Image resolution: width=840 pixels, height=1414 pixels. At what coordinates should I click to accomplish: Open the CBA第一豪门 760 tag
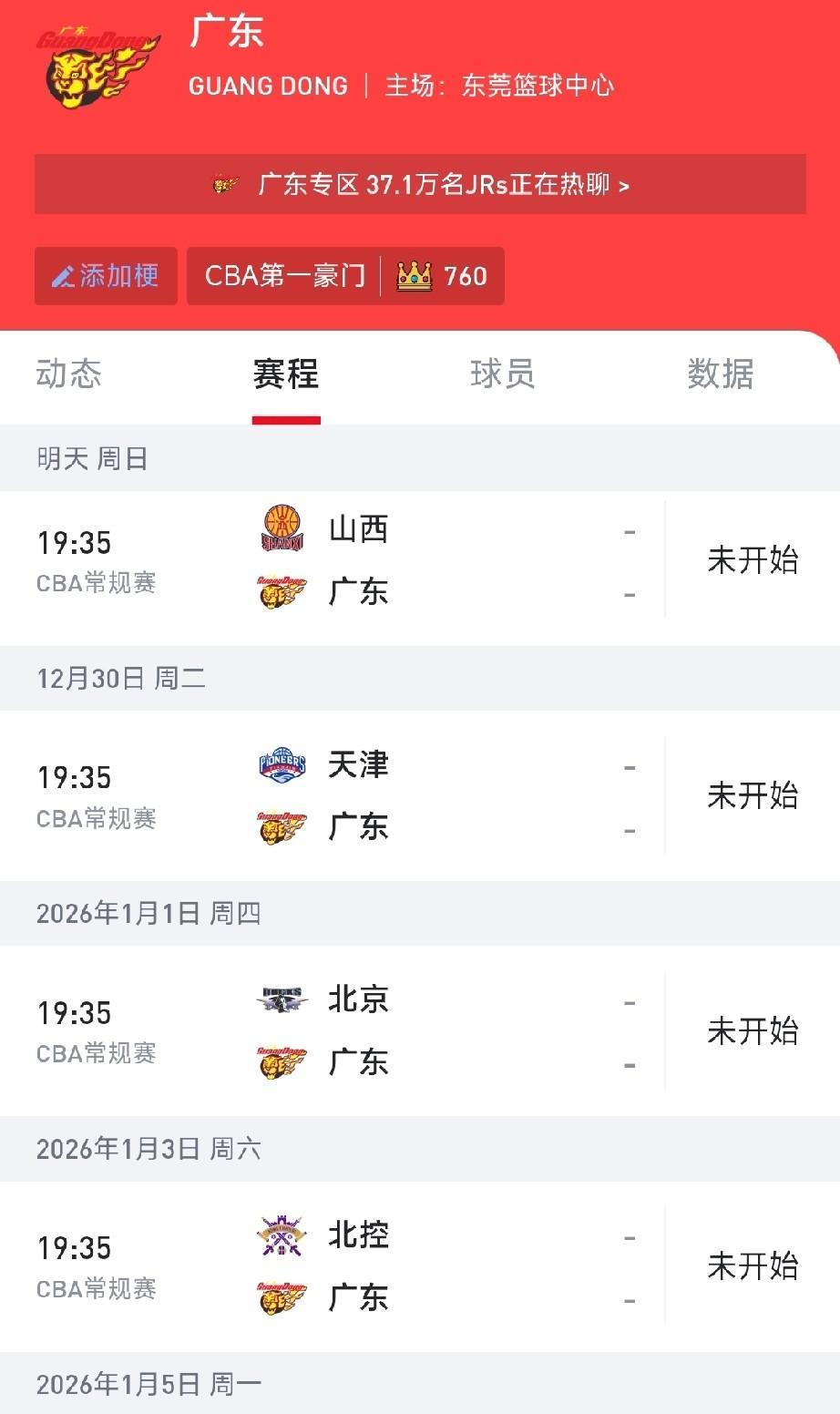pyautogui.click(x=345, y=276)
